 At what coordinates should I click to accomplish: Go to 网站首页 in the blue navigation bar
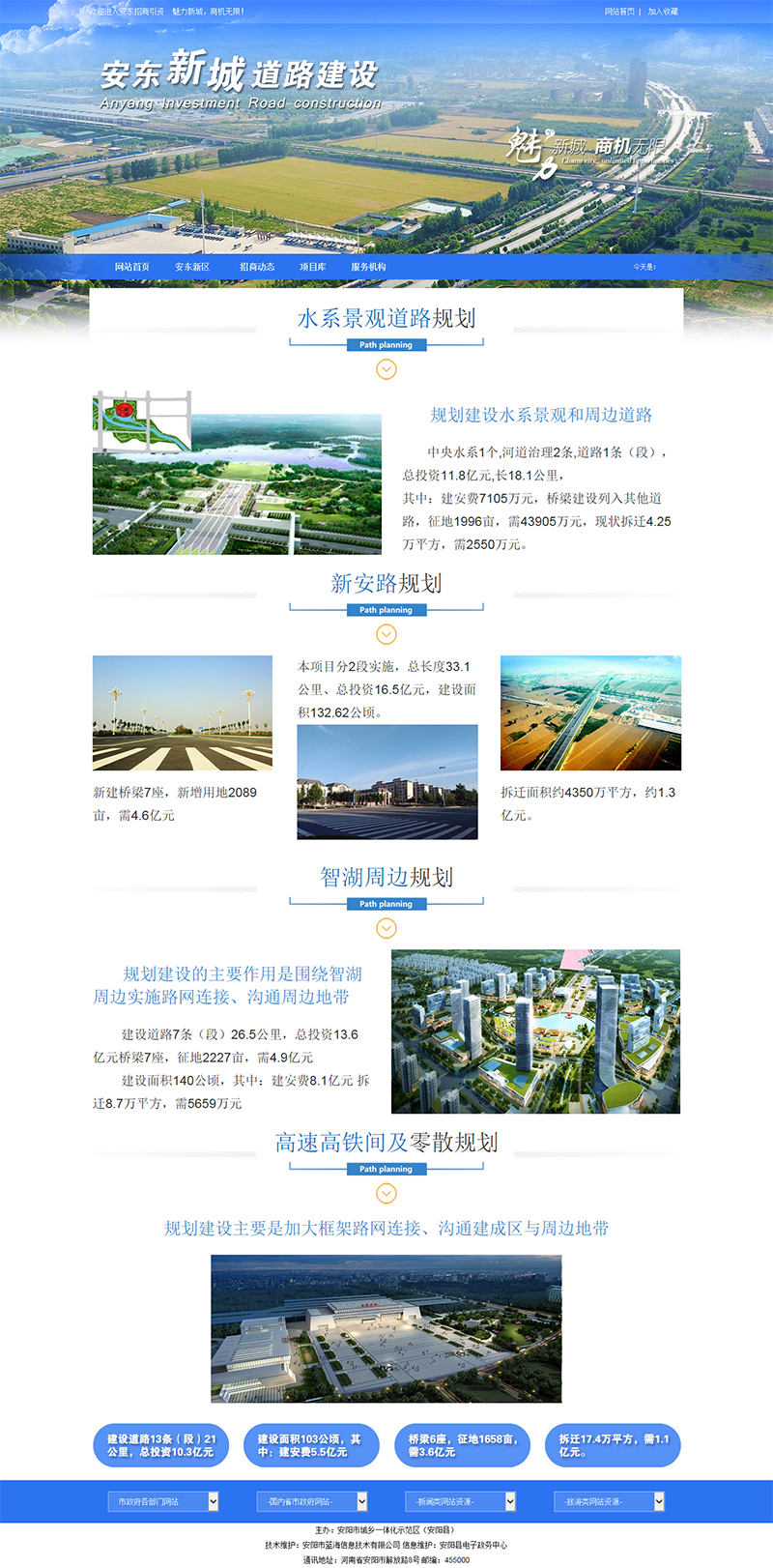[x=132, y=267]
